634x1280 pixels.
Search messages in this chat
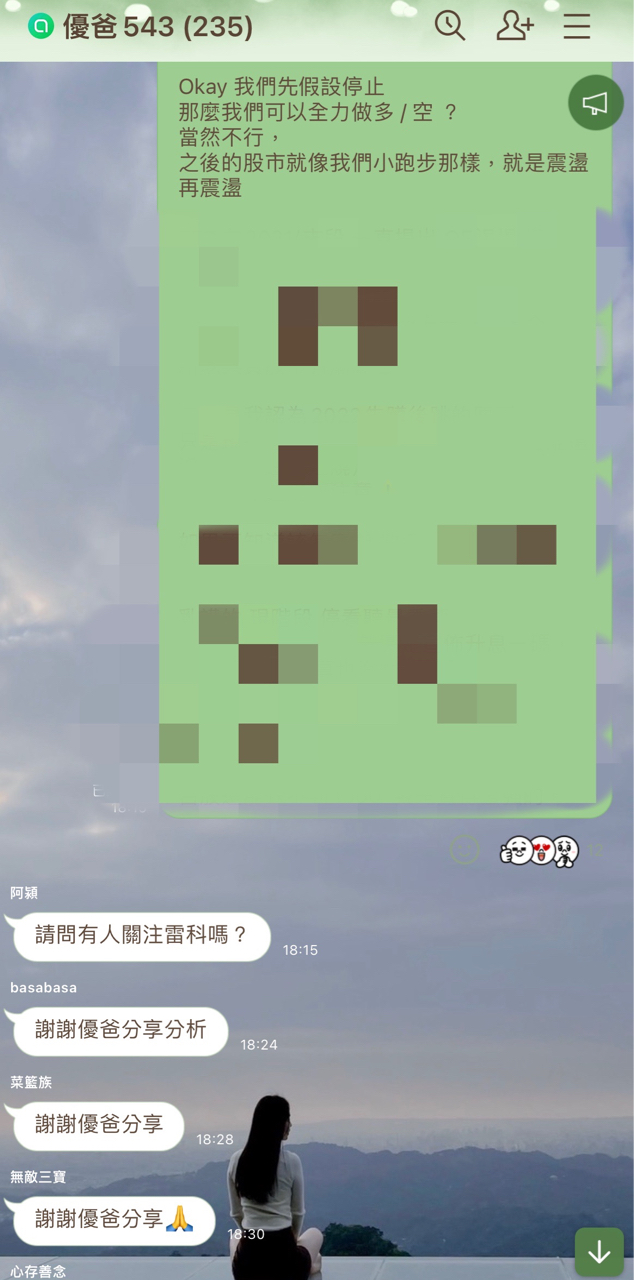click(450, 26)
